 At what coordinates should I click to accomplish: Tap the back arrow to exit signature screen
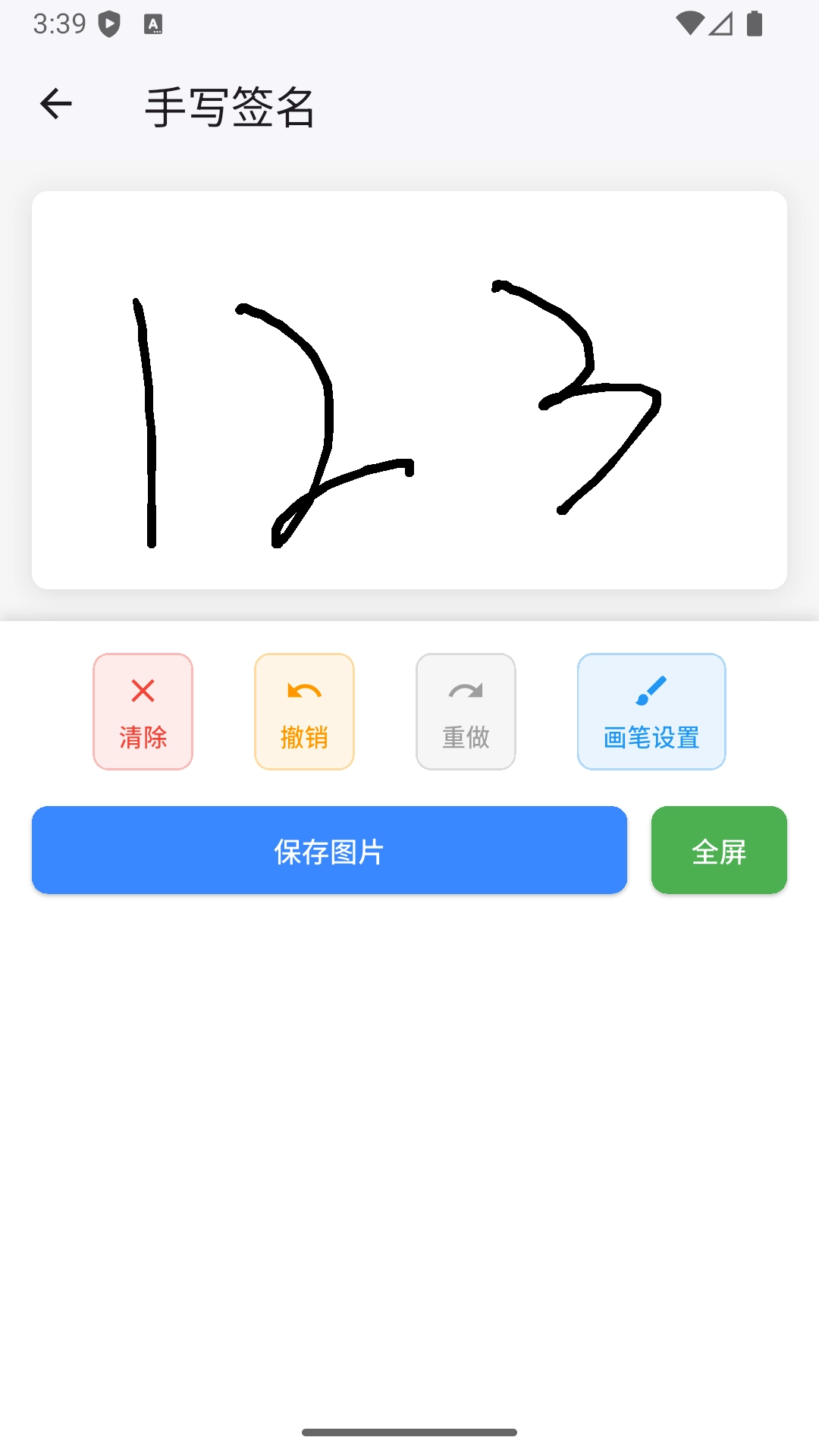click(55, 105)
